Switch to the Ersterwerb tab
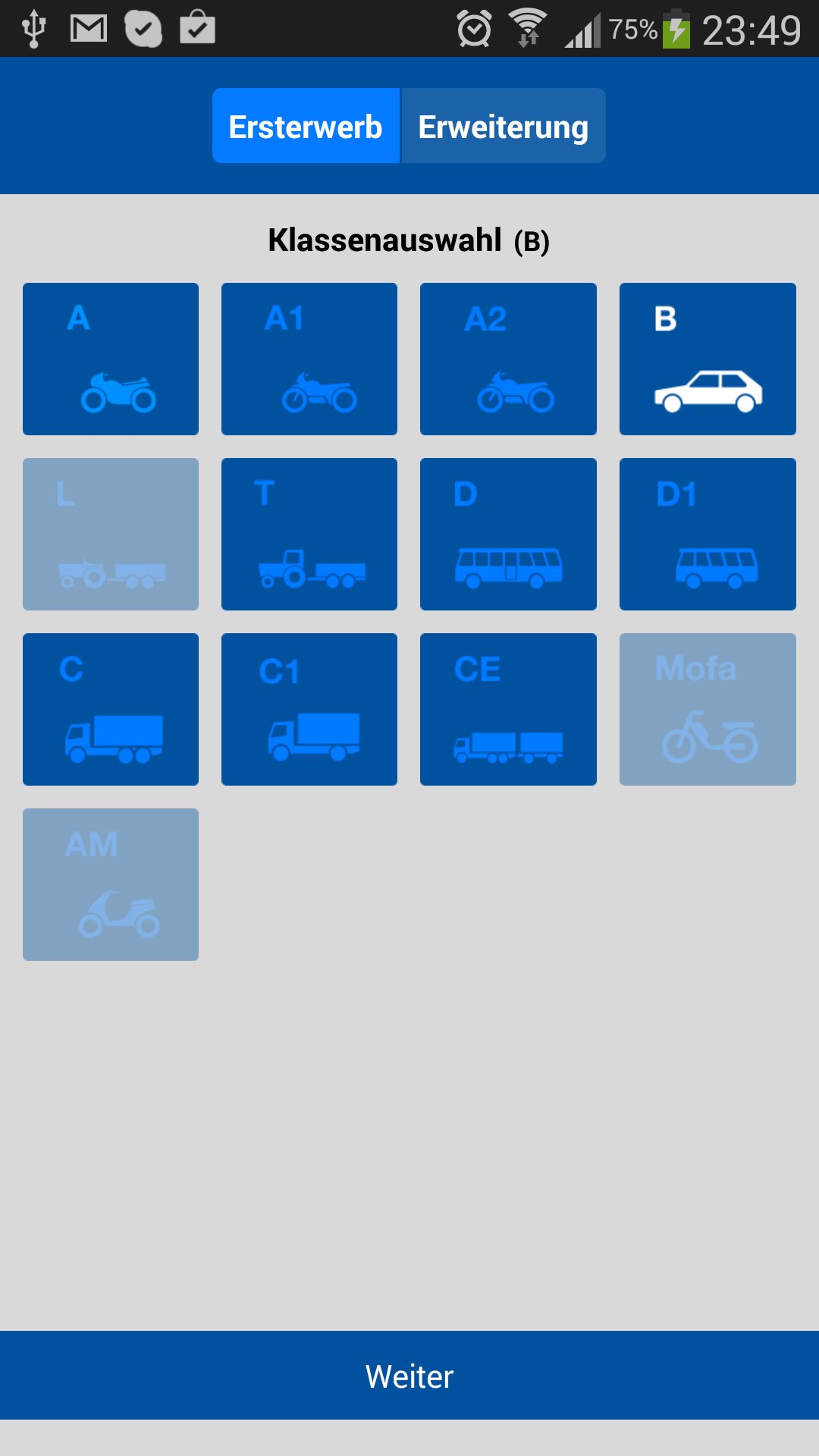The height and width of the screenshot is (1456, 819). click(306, 126)
